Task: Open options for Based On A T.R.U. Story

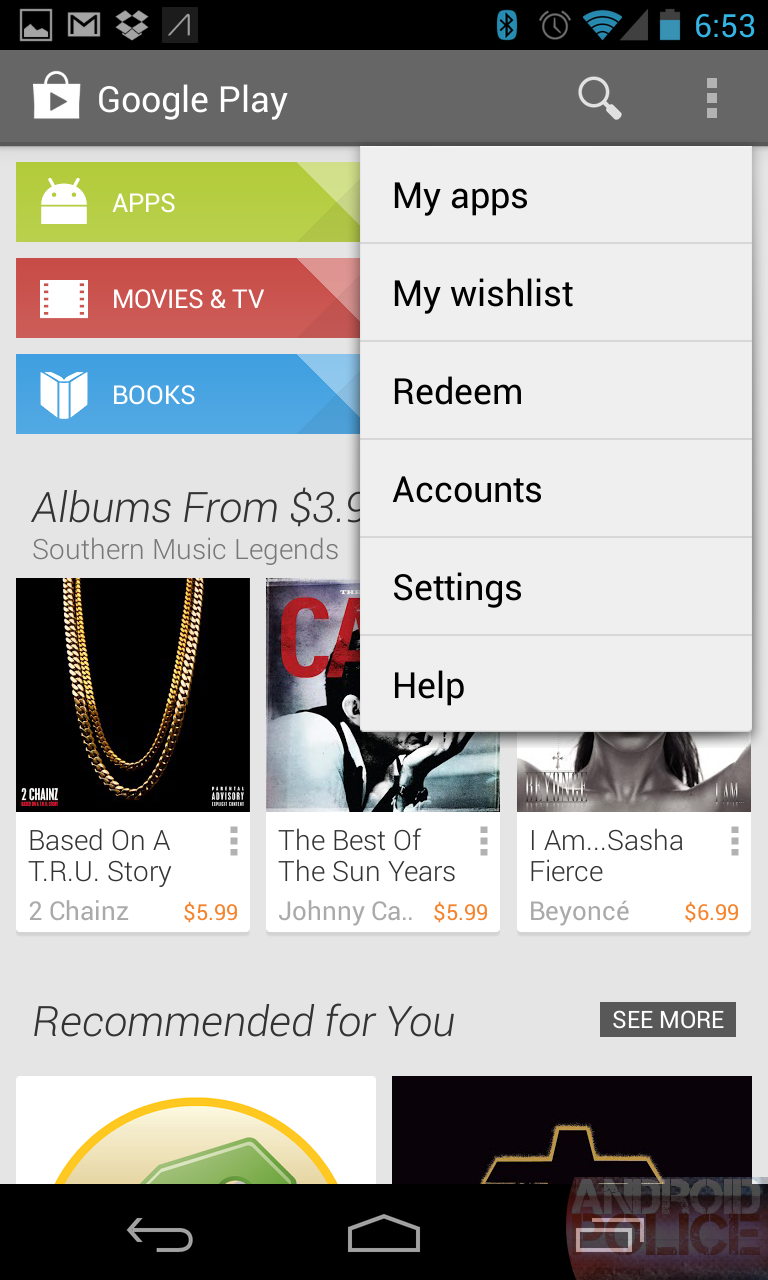Action: pyautogui.click(x=232, y=843)
